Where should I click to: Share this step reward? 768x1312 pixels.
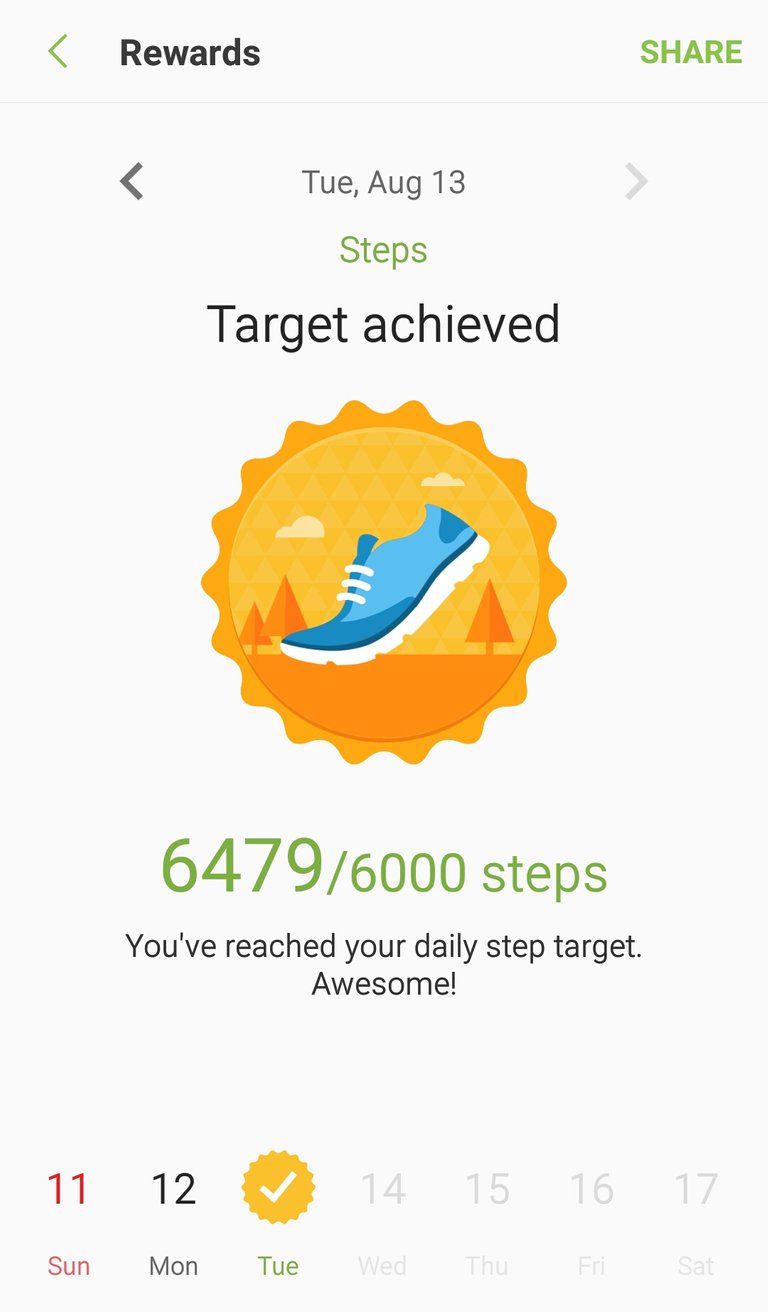coord(691,52)
